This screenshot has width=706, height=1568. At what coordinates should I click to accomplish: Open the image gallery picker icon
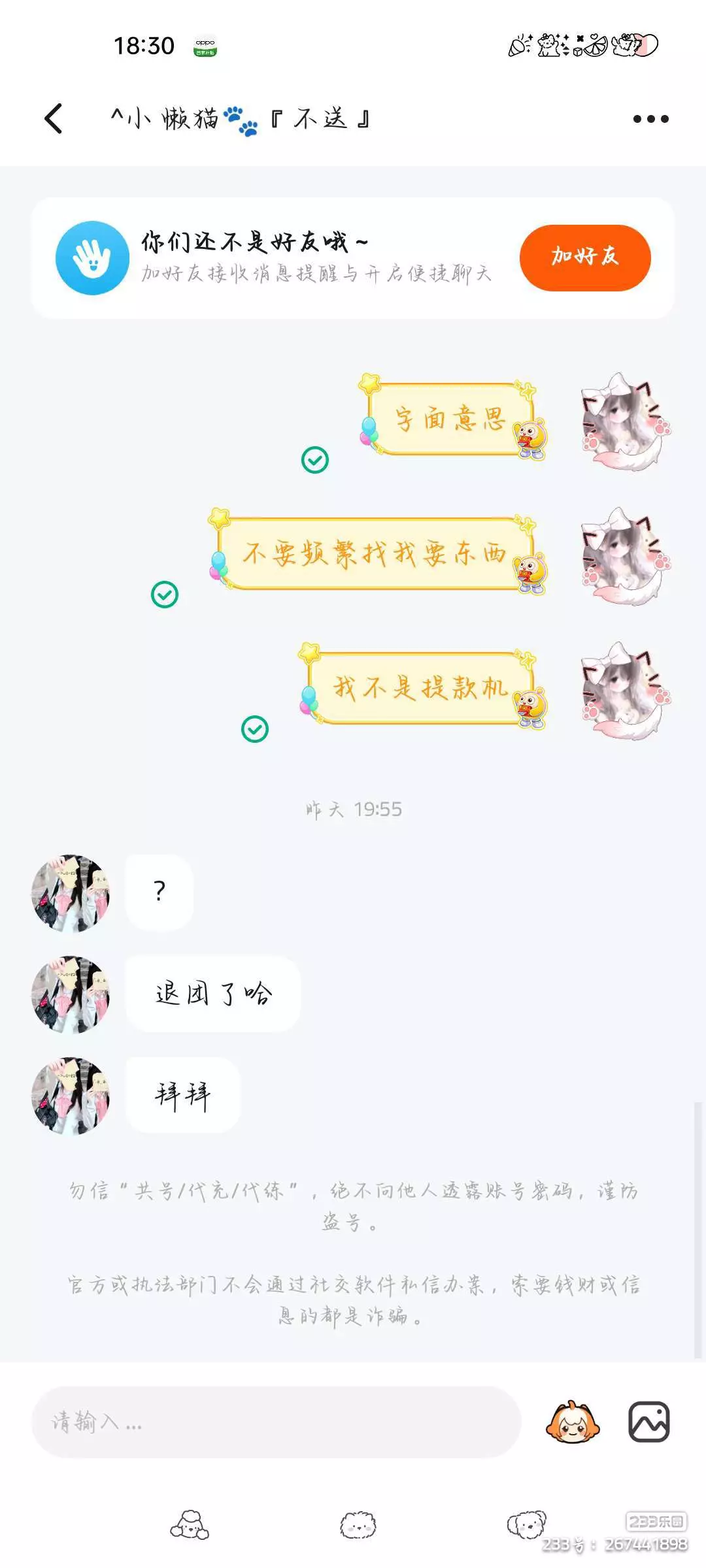pos(648,1422)
